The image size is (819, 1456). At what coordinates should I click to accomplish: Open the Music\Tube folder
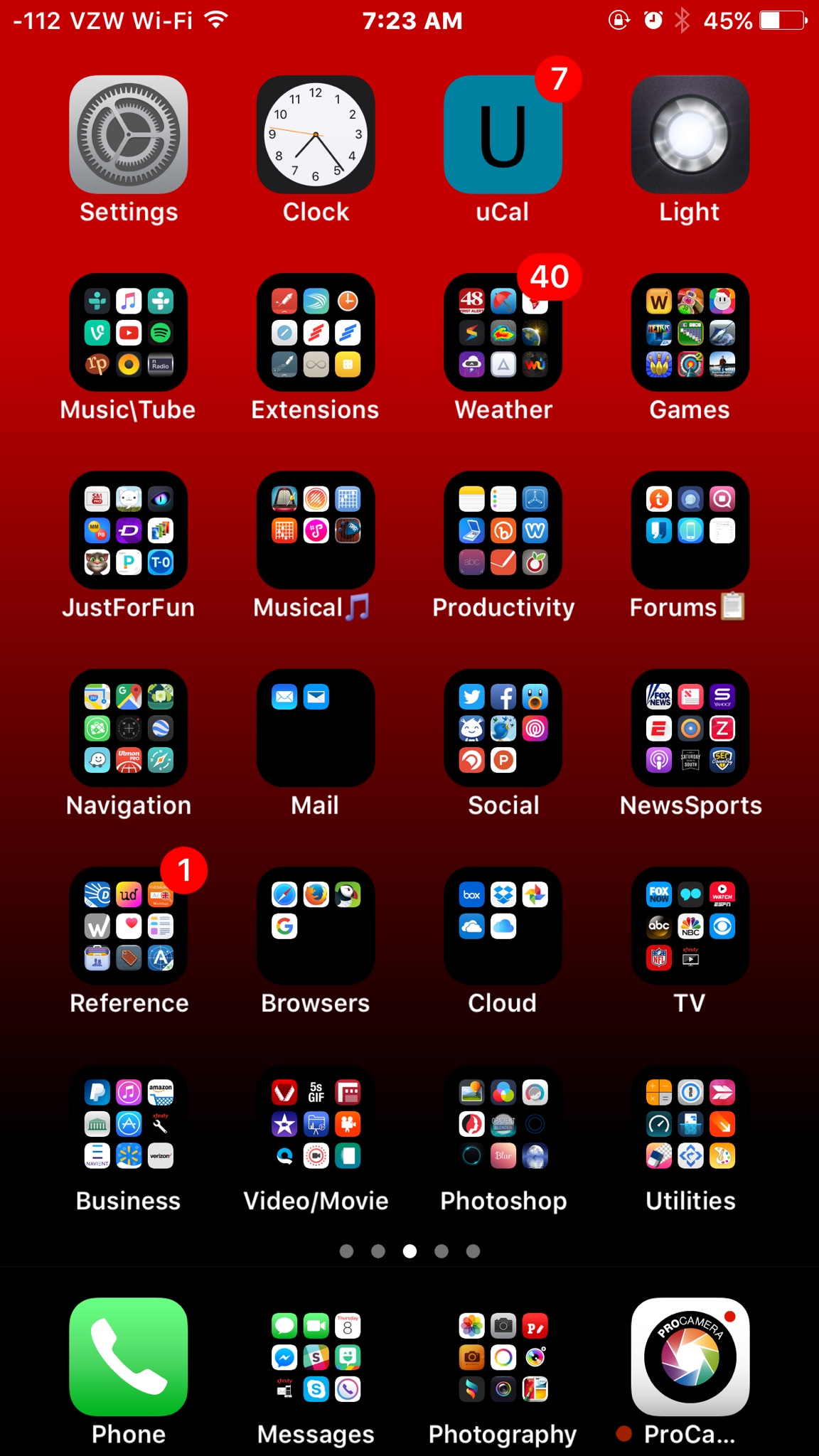coord(129,332)
